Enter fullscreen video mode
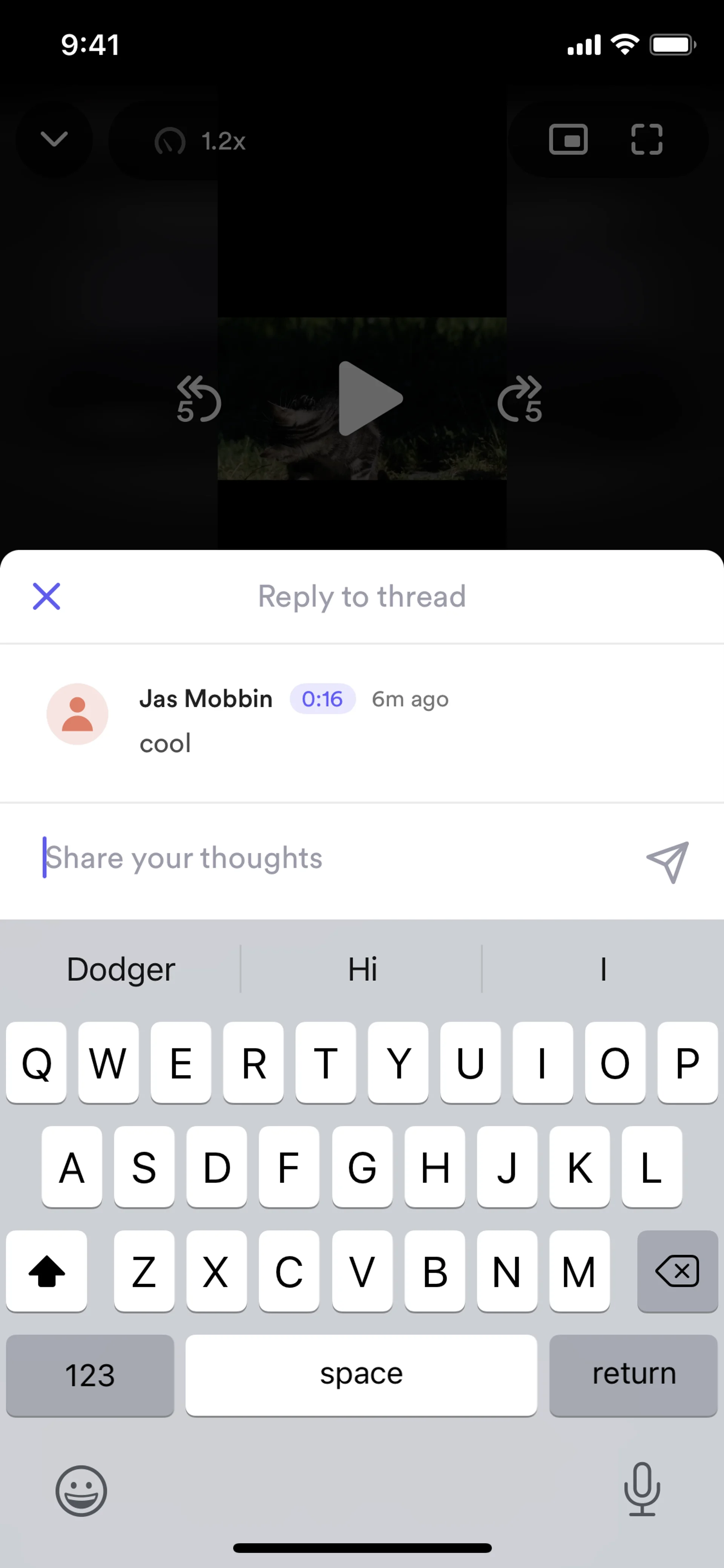724x1568 pixels. (646, 140)
